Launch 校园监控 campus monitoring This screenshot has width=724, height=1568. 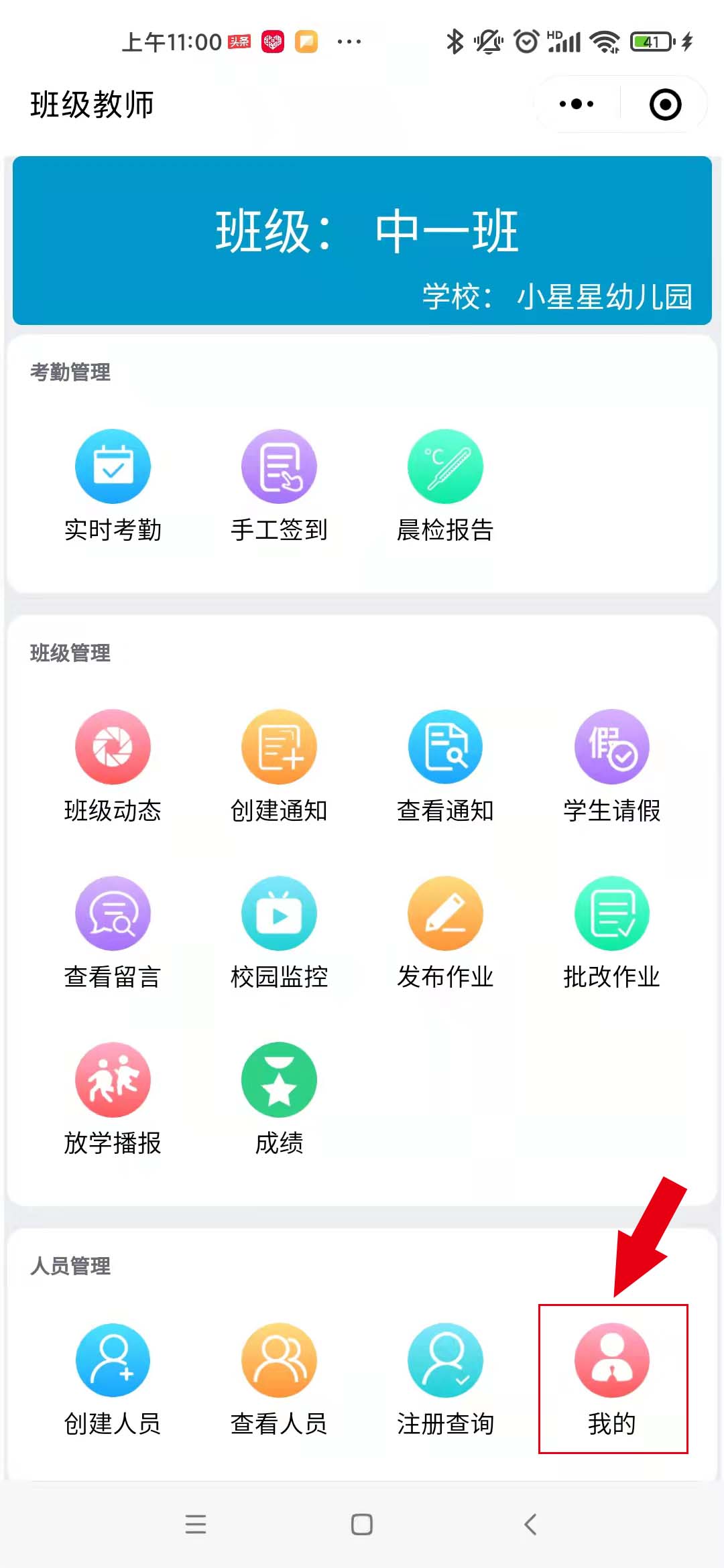click(279, 913)
